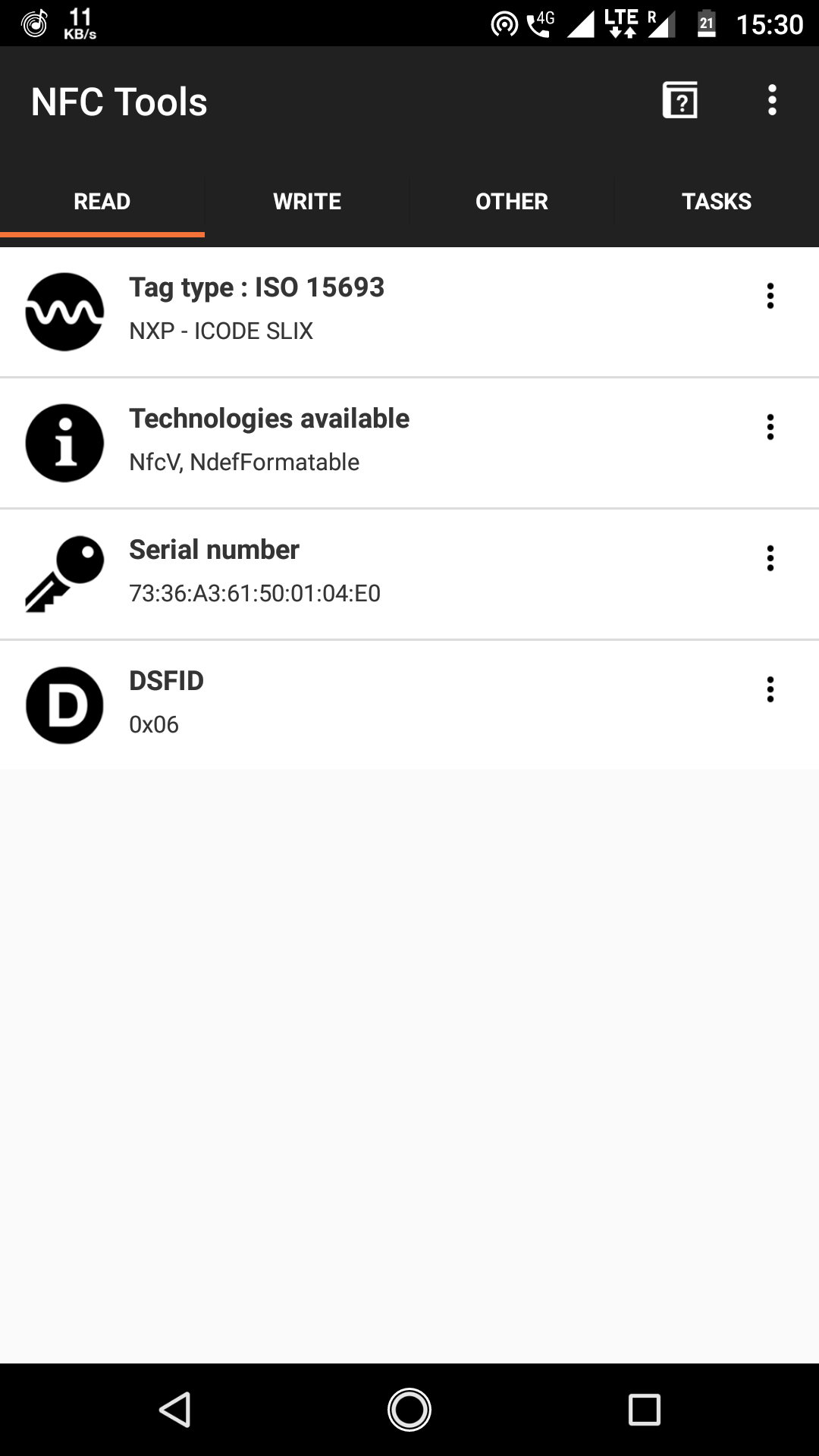Switch to the OTHER tab
819x1456 pixels.
click(511, 201)
